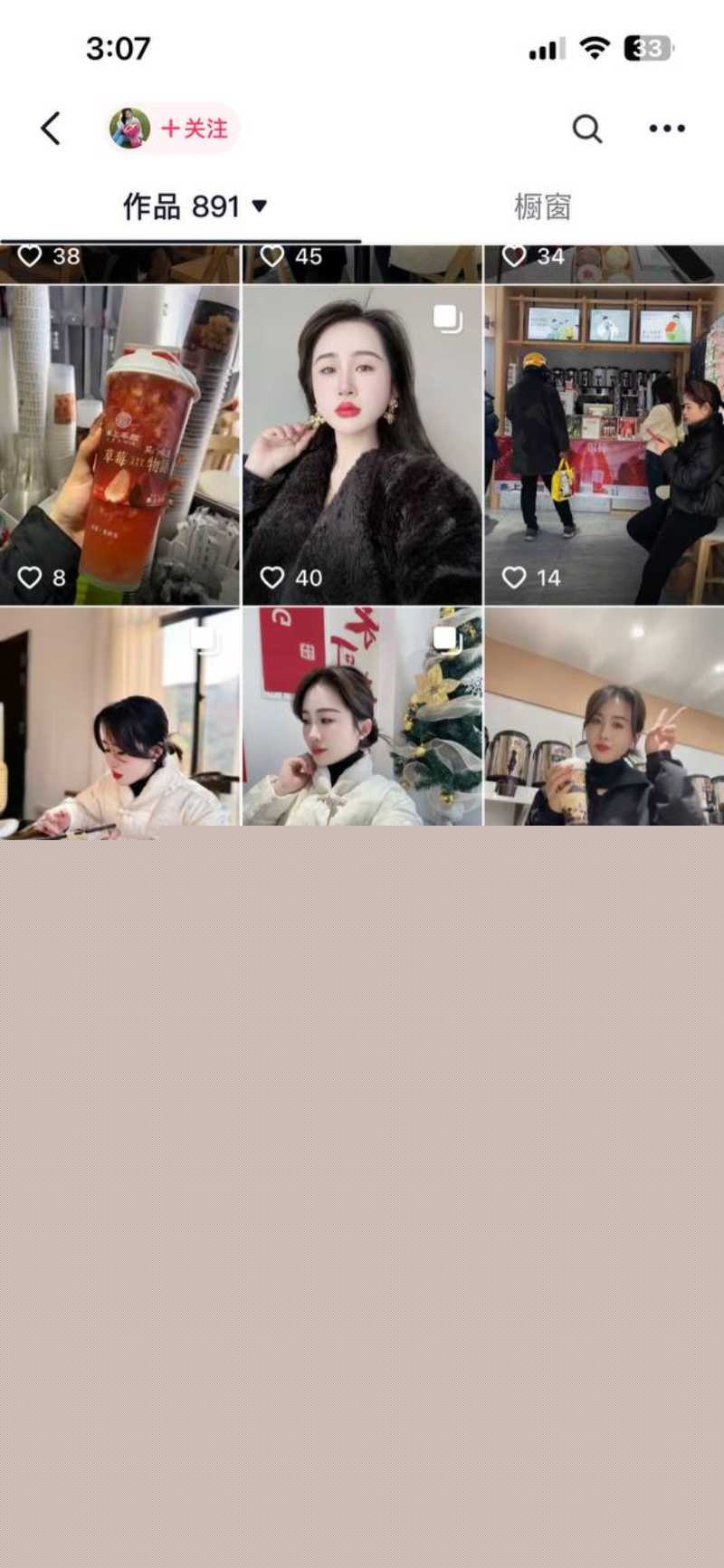Image resolution: width=724 pixels, height=1568 pixels.
Task: Open the search icon
Action: (586, 129)
